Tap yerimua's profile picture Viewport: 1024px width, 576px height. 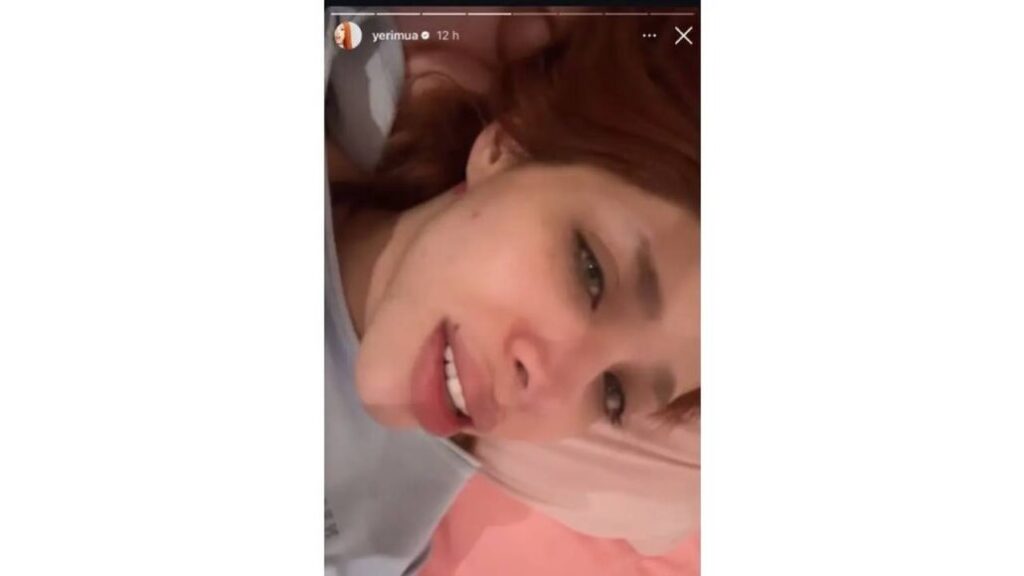coord(348,36)
